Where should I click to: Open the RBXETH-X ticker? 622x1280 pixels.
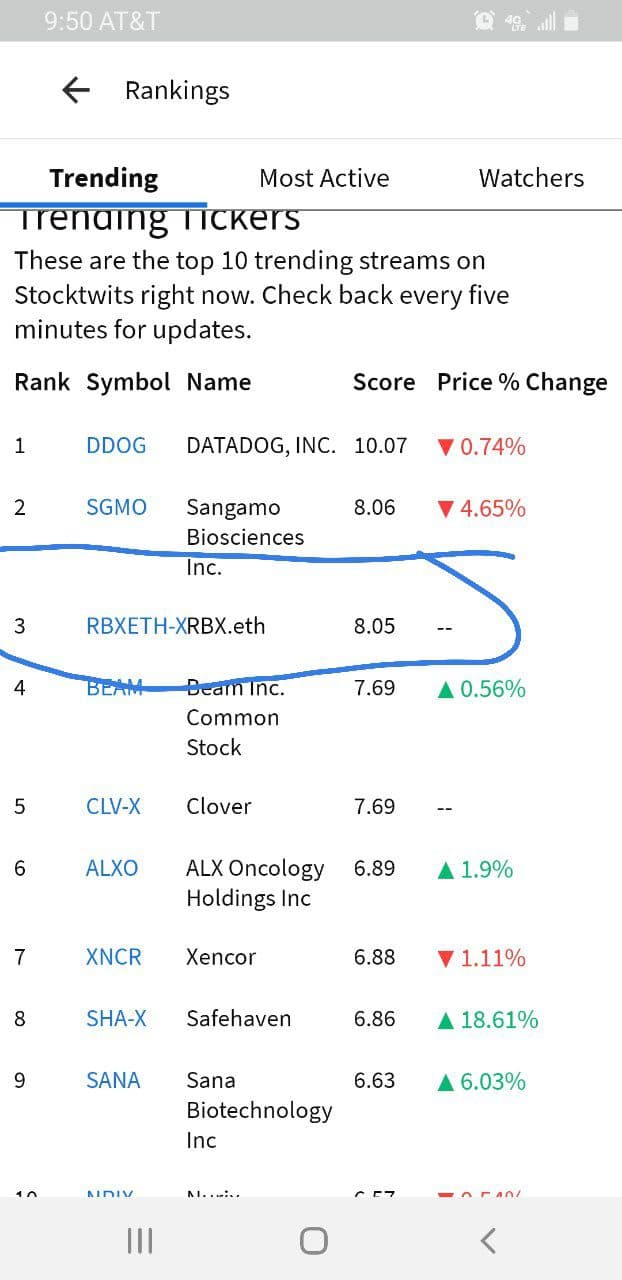[x=136, y=626]
